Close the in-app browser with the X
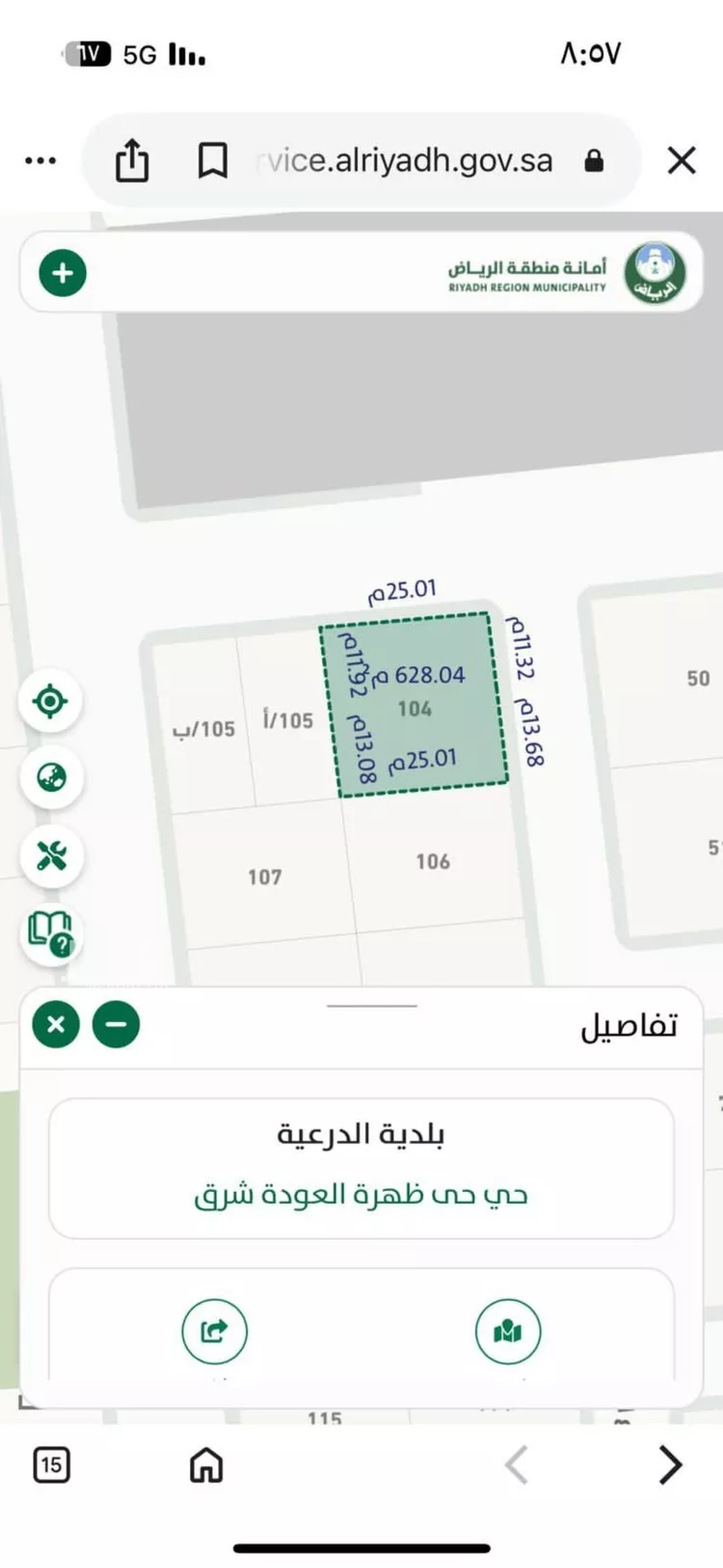The width and height of the screenshot is (723, 1568). click(682, 160)
